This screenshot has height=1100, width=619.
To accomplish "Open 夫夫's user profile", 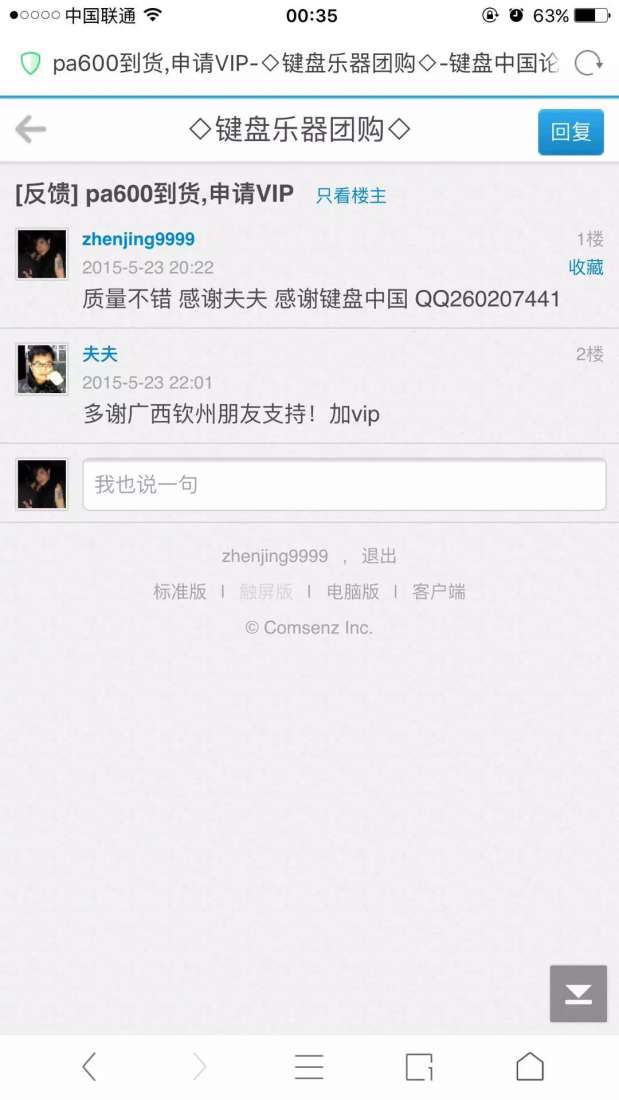I will [100, 354].
